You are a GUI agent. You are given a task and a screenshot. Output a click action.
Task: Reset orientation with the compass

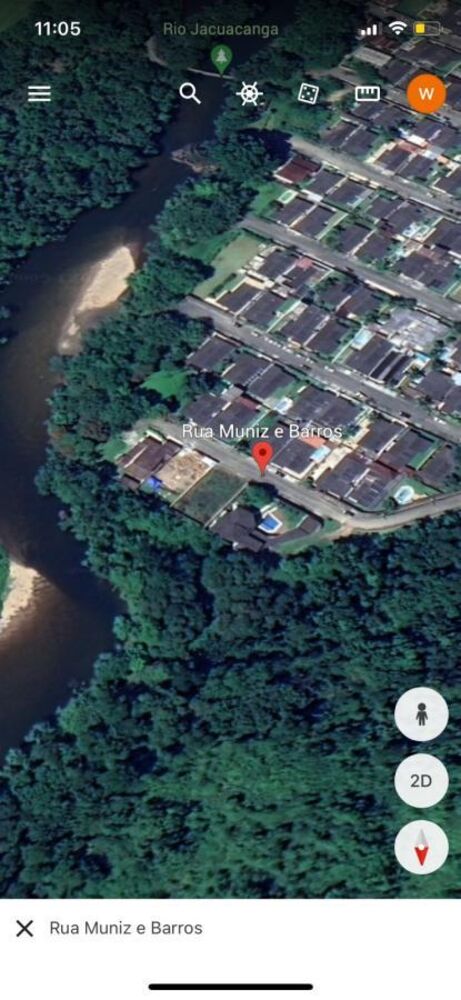coord(421,847)
